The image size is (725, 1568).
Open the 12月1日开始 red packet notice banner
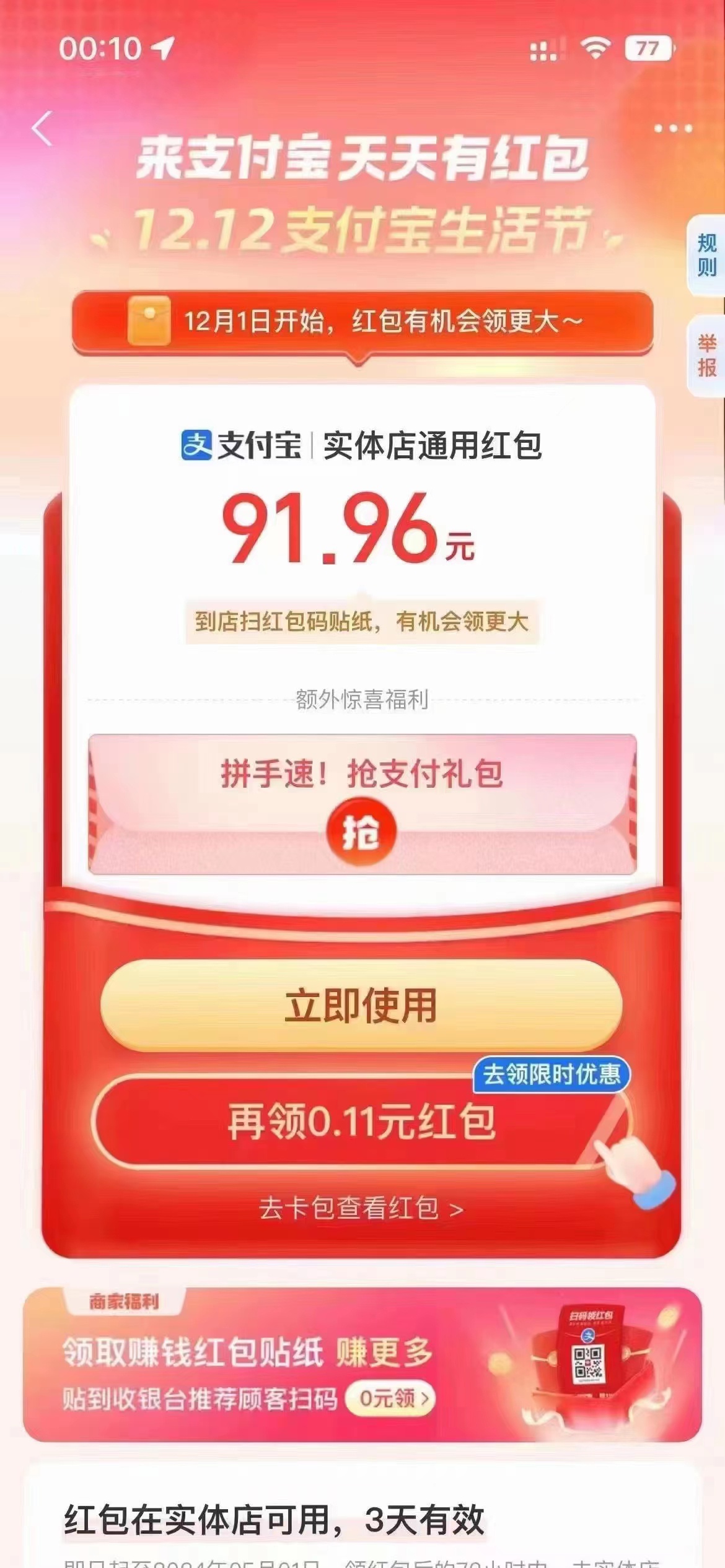tap(362, 322)
